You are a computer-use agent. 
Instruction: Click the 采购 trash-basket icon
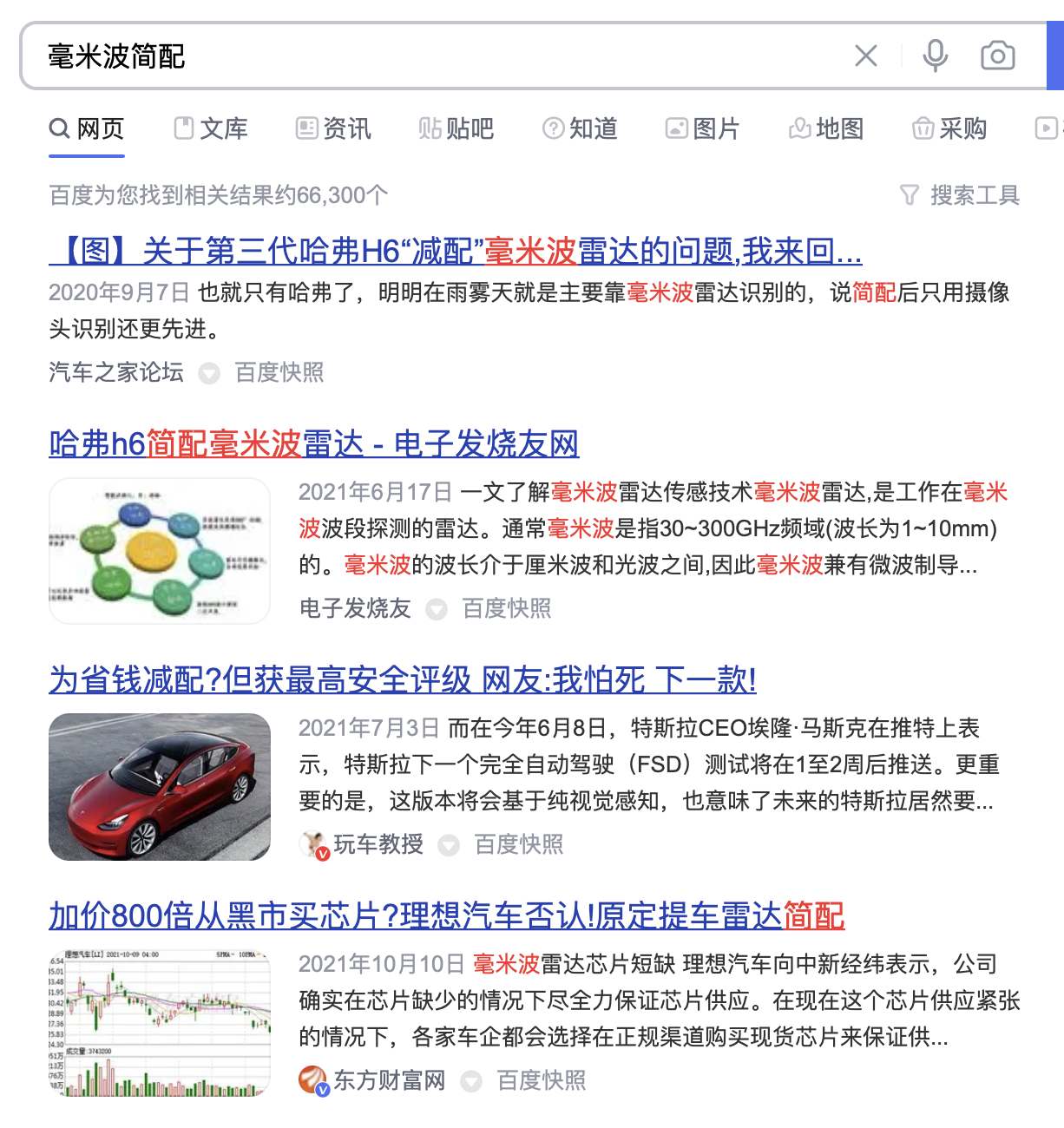pyautogui.click(x=923, y=128)
